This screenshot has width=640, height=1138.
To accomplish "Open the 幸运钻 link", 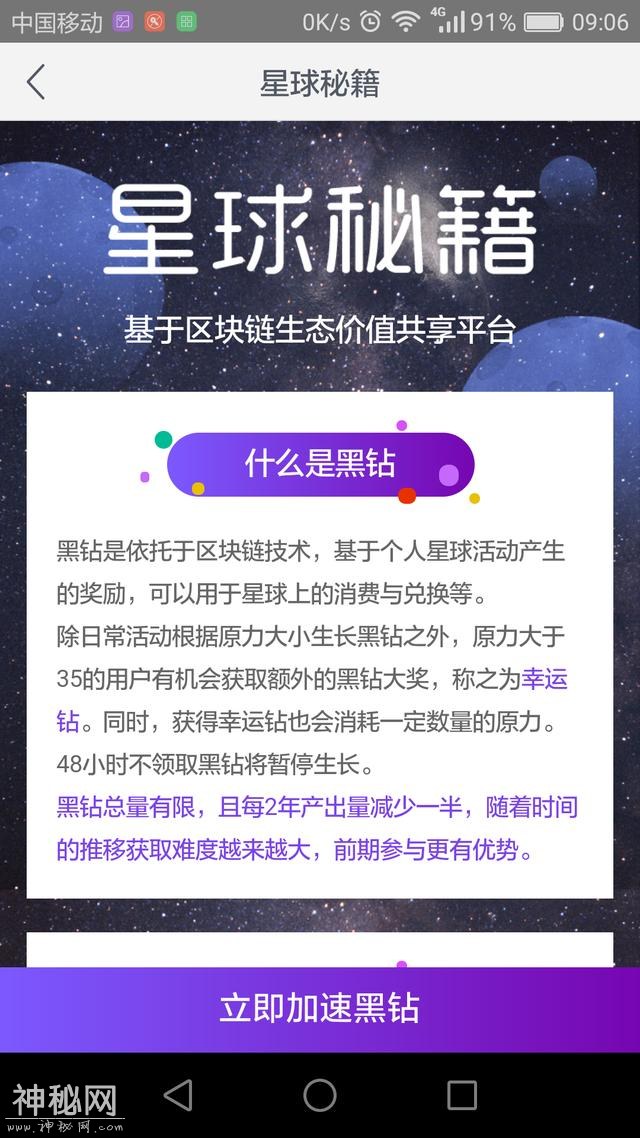I will (544, 681).
